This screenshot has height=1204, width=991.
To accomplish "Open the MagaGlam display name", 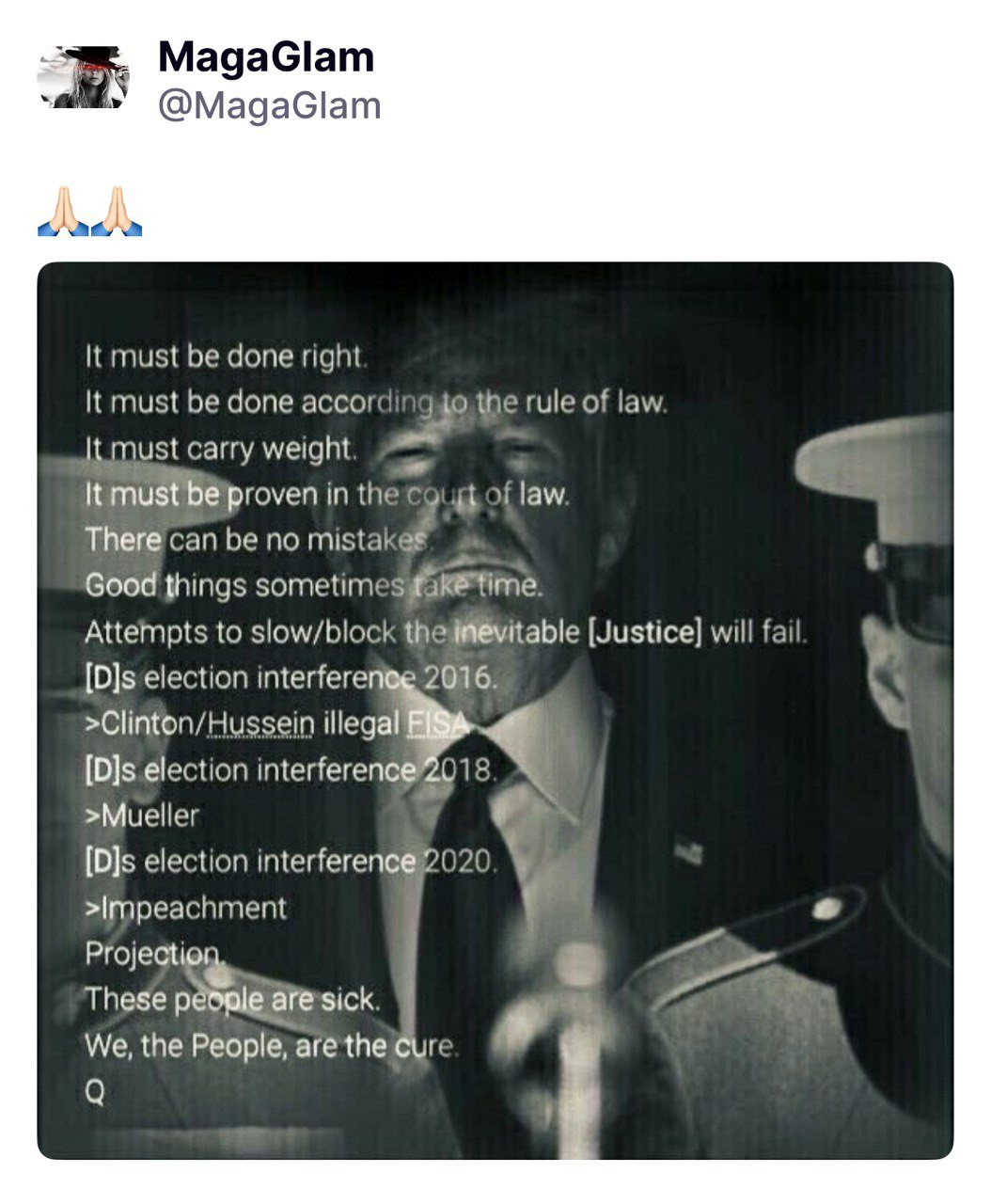I will click(266, 57).
